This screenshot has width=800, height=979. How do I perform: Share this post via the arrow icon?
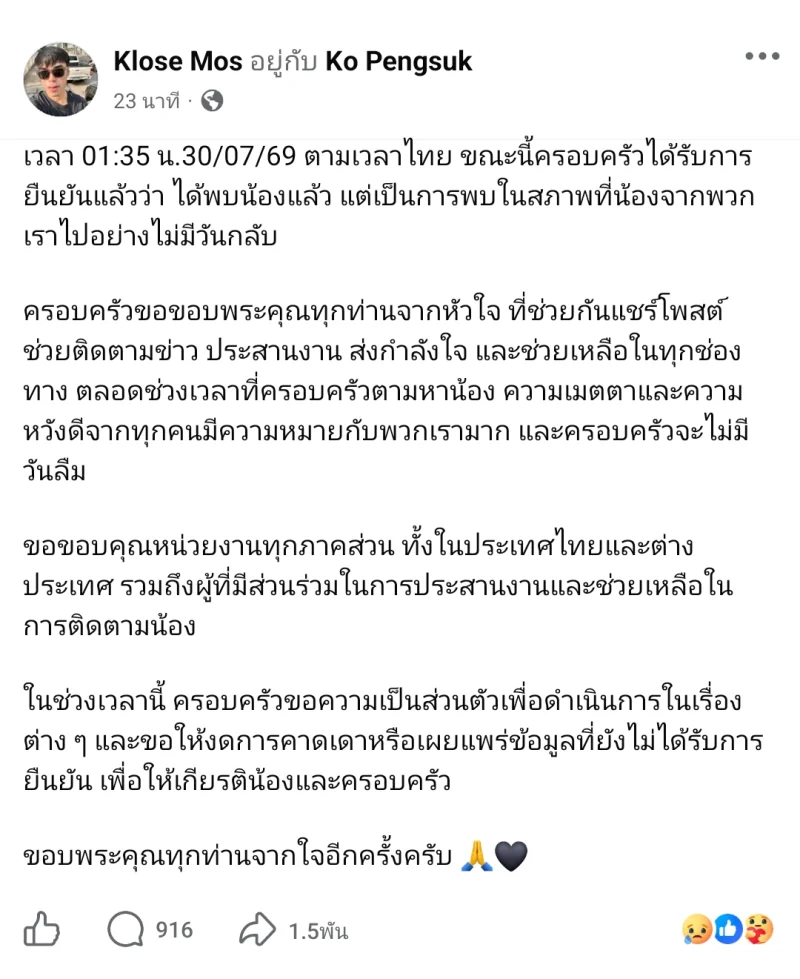coord(294,930)
